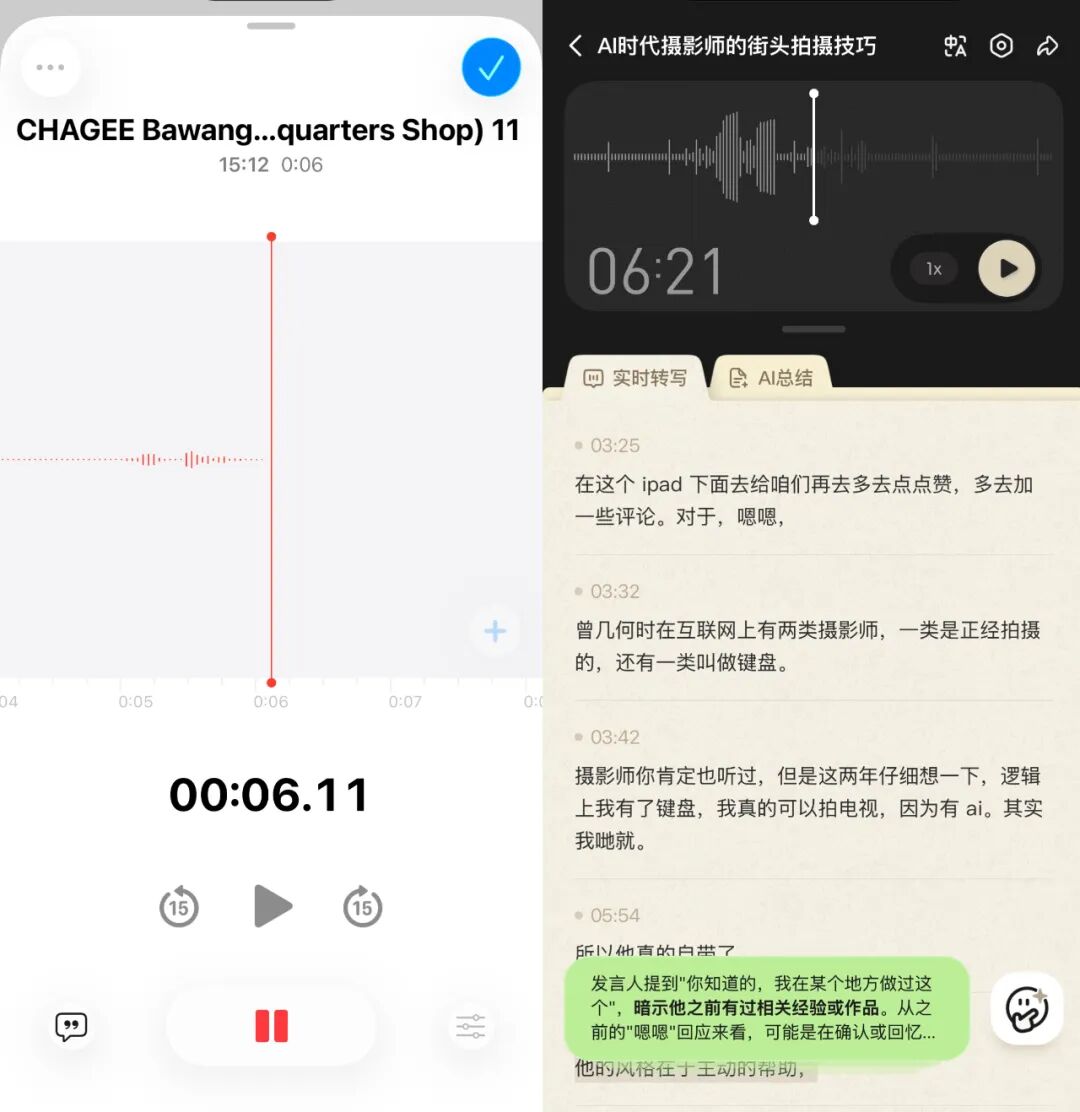Screen dimensions: 1080x1112
Task: Open the transcript bubble icon bottom left
Action: (x=72, y=1026)
